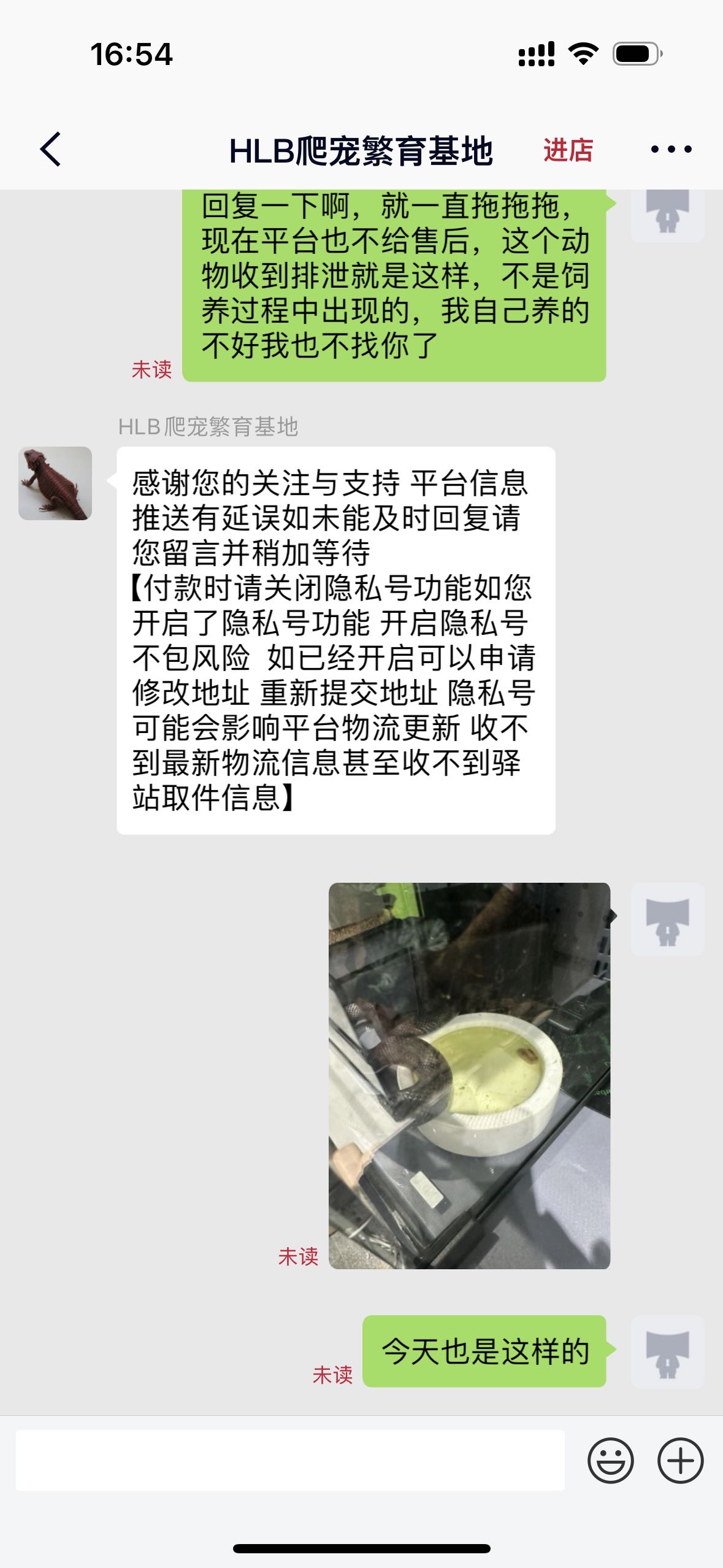Viewport: 723px width, 1568px height.
Task: Open the emoji picker
Action: tap(610, 1461)
